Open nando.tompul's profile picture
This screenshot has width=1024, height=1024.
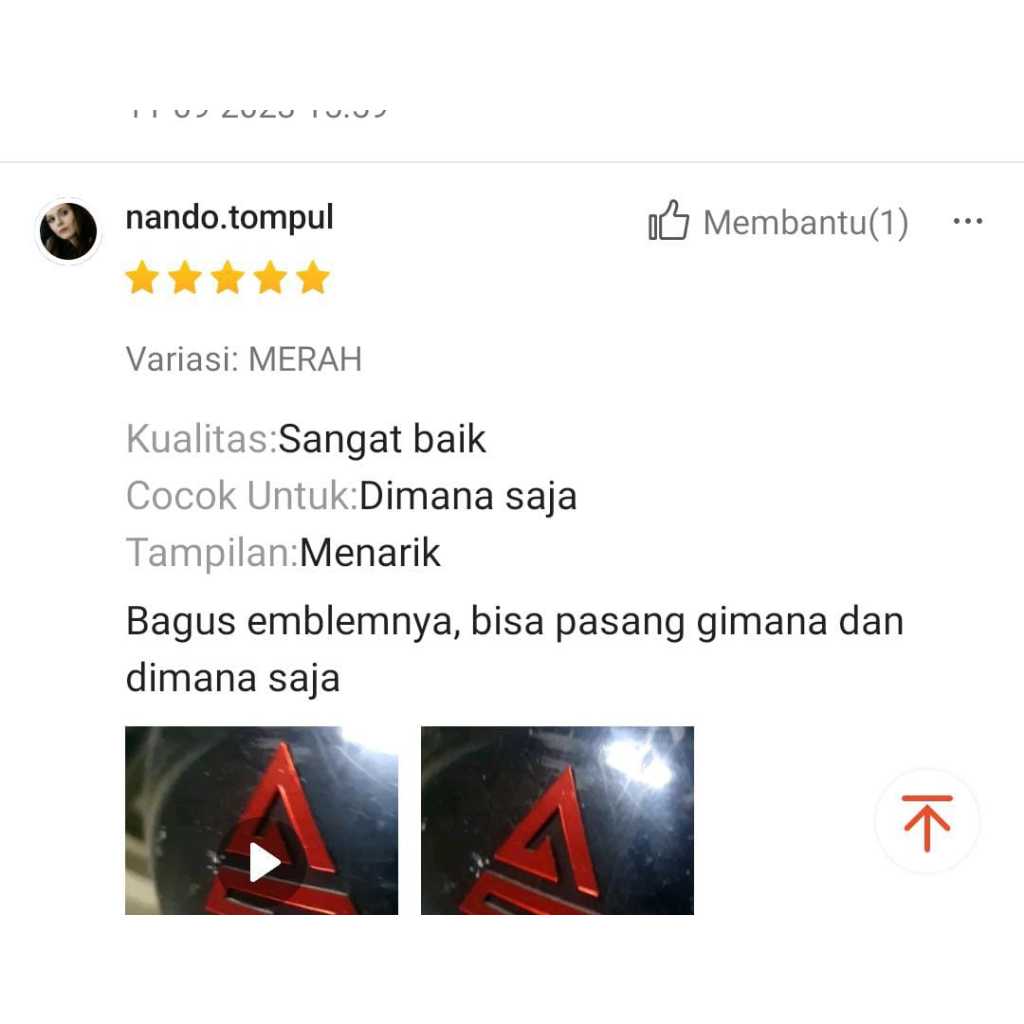[x=68, y=231]
